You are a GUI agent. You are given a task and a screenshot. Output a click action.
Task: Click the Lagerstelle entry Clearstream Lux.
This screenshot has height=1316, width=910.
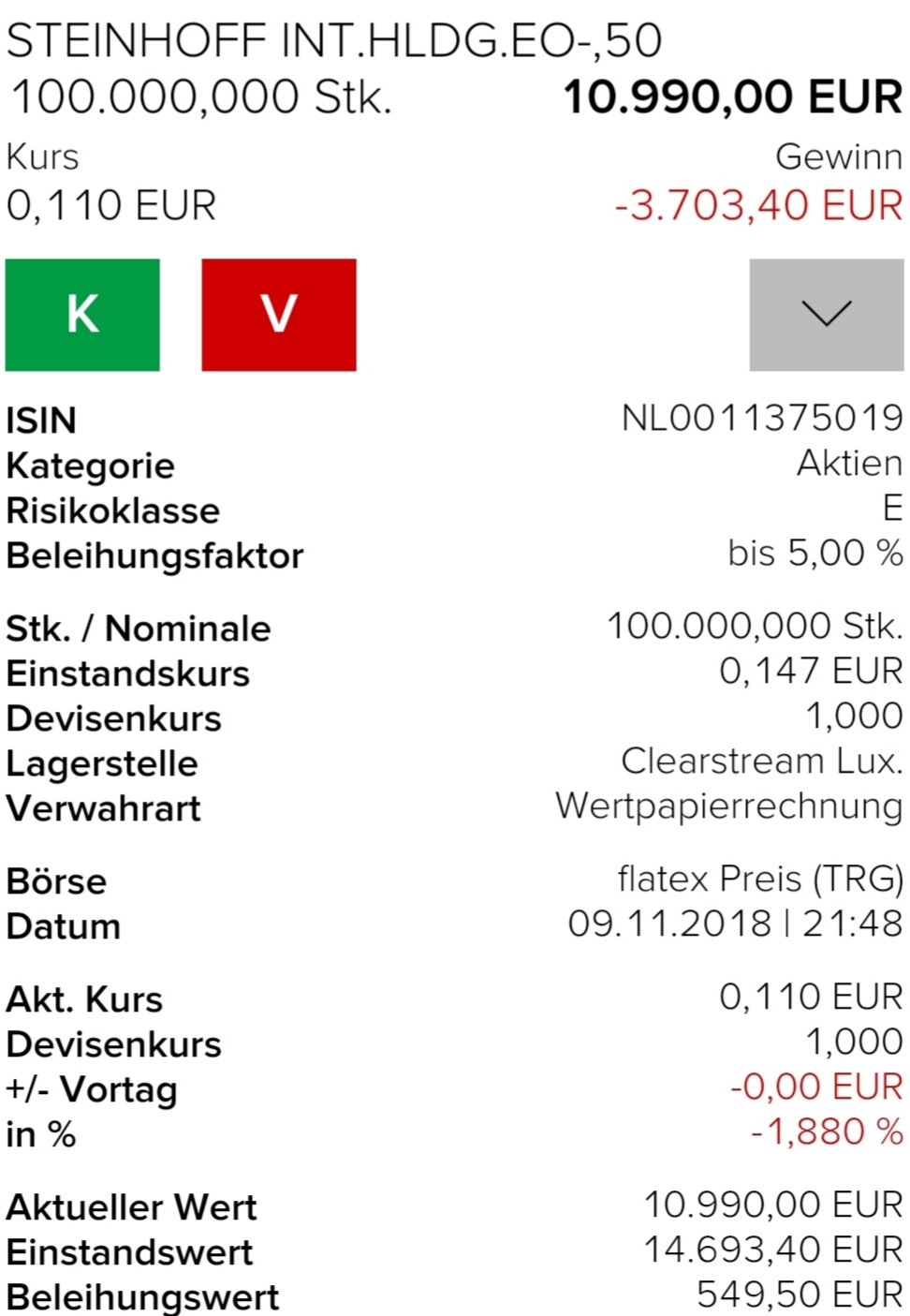(762, 762)
